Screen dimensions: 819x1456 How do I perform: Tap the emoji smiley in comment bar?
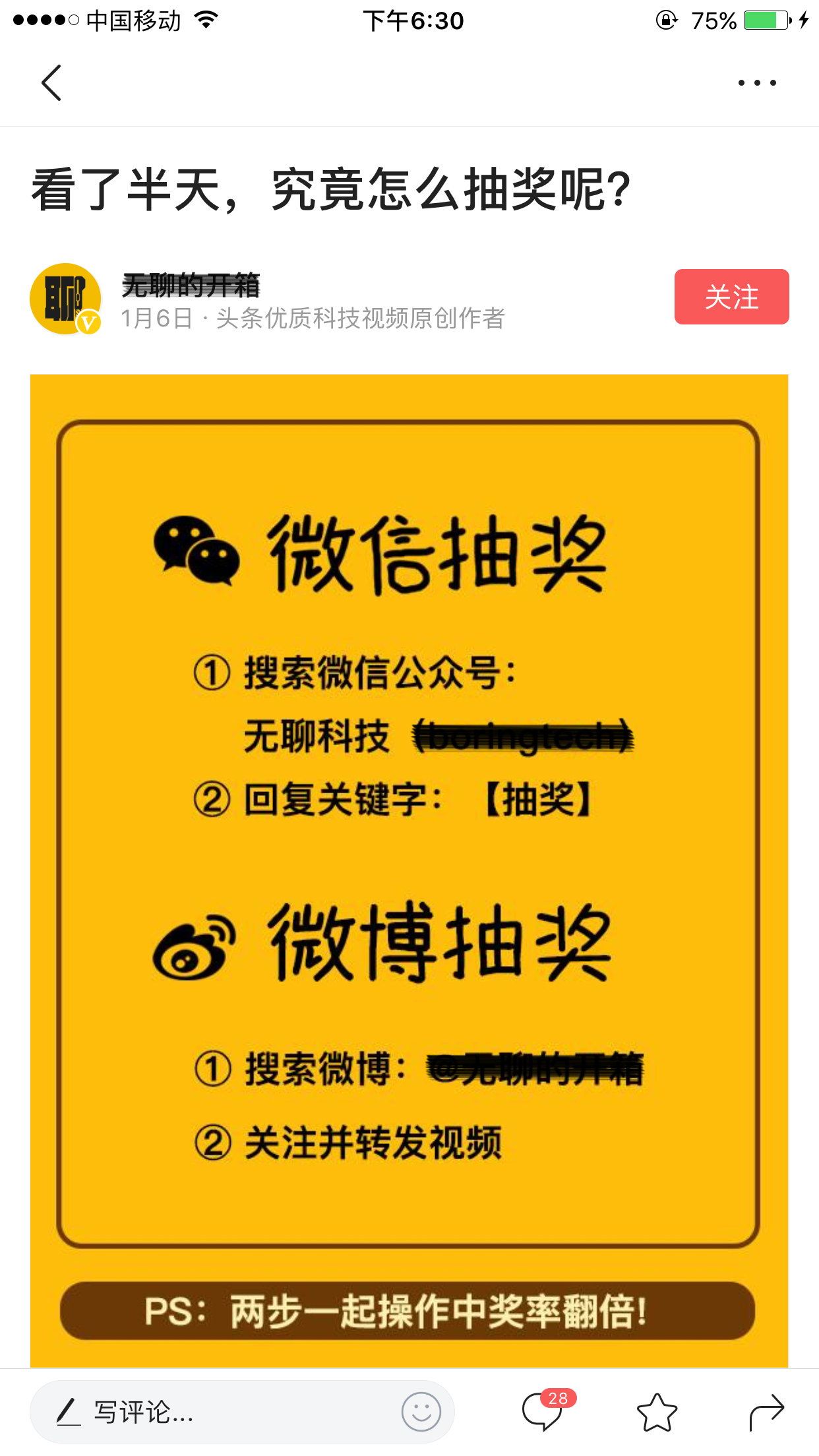click(420, 1412)
